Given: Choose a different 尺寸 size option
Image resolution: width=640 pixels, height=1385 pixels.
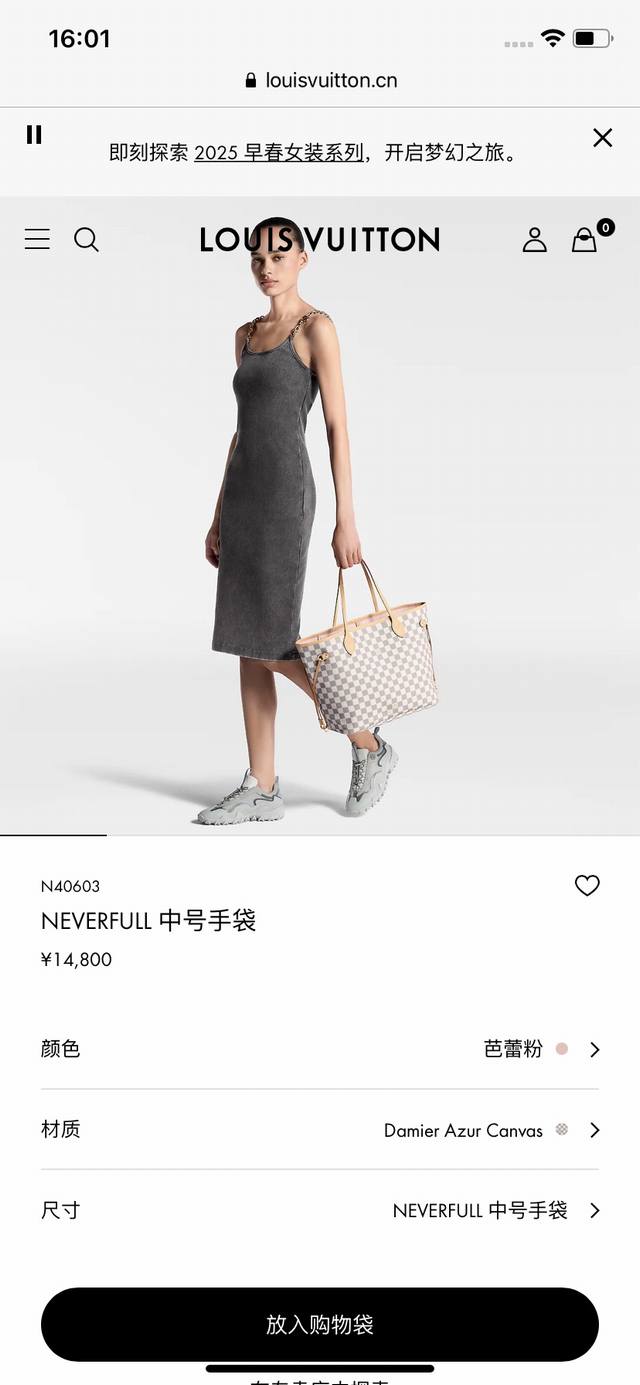Looking at the screenshot, I should coord(320,1210).
